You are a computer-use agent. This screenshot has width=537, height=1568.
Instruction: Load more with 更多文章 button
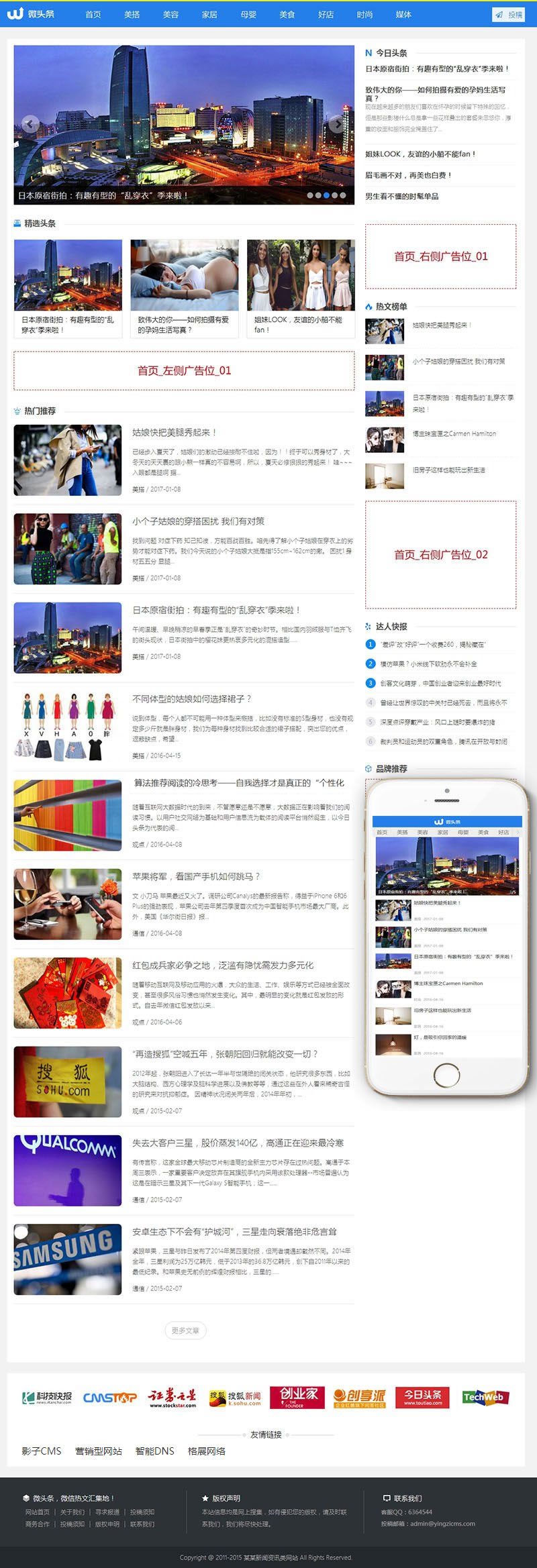pyautogui.click(x=185, y=1330)
